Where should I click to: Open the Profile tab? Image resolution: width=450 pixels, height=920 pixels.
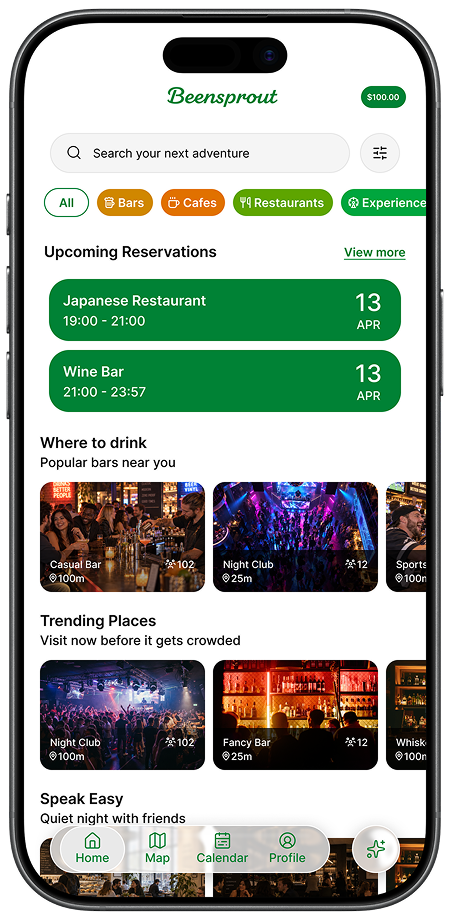click(x=287, y=848)
